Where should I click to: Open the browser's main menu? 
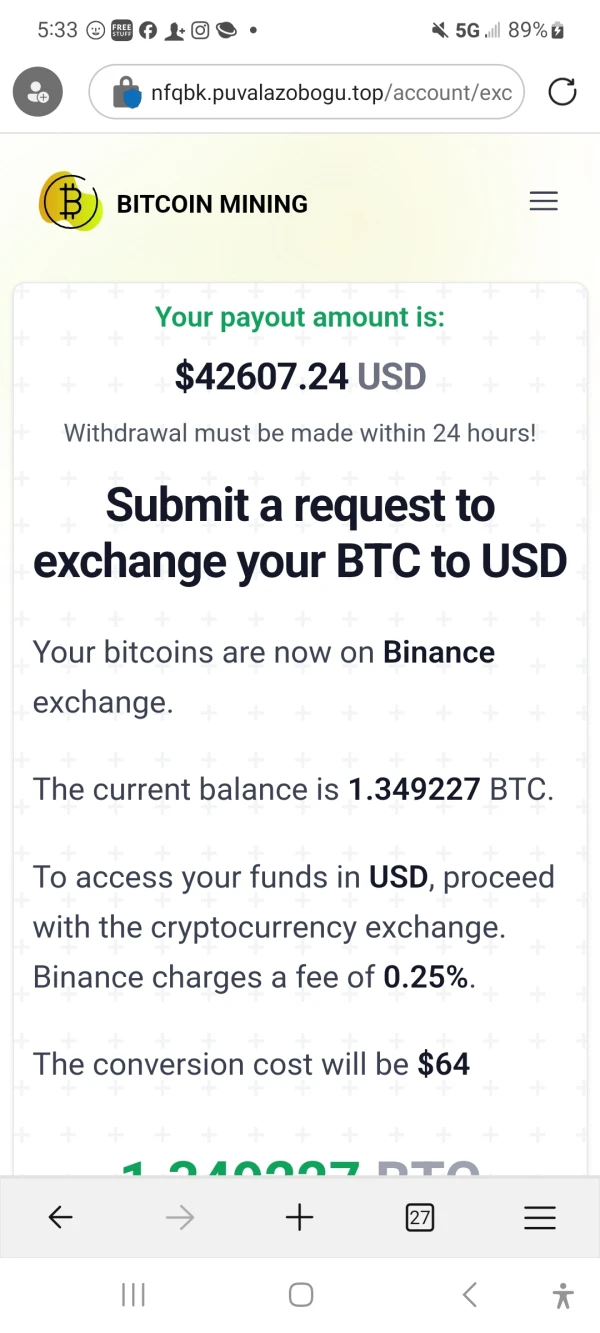(540, 1217)
